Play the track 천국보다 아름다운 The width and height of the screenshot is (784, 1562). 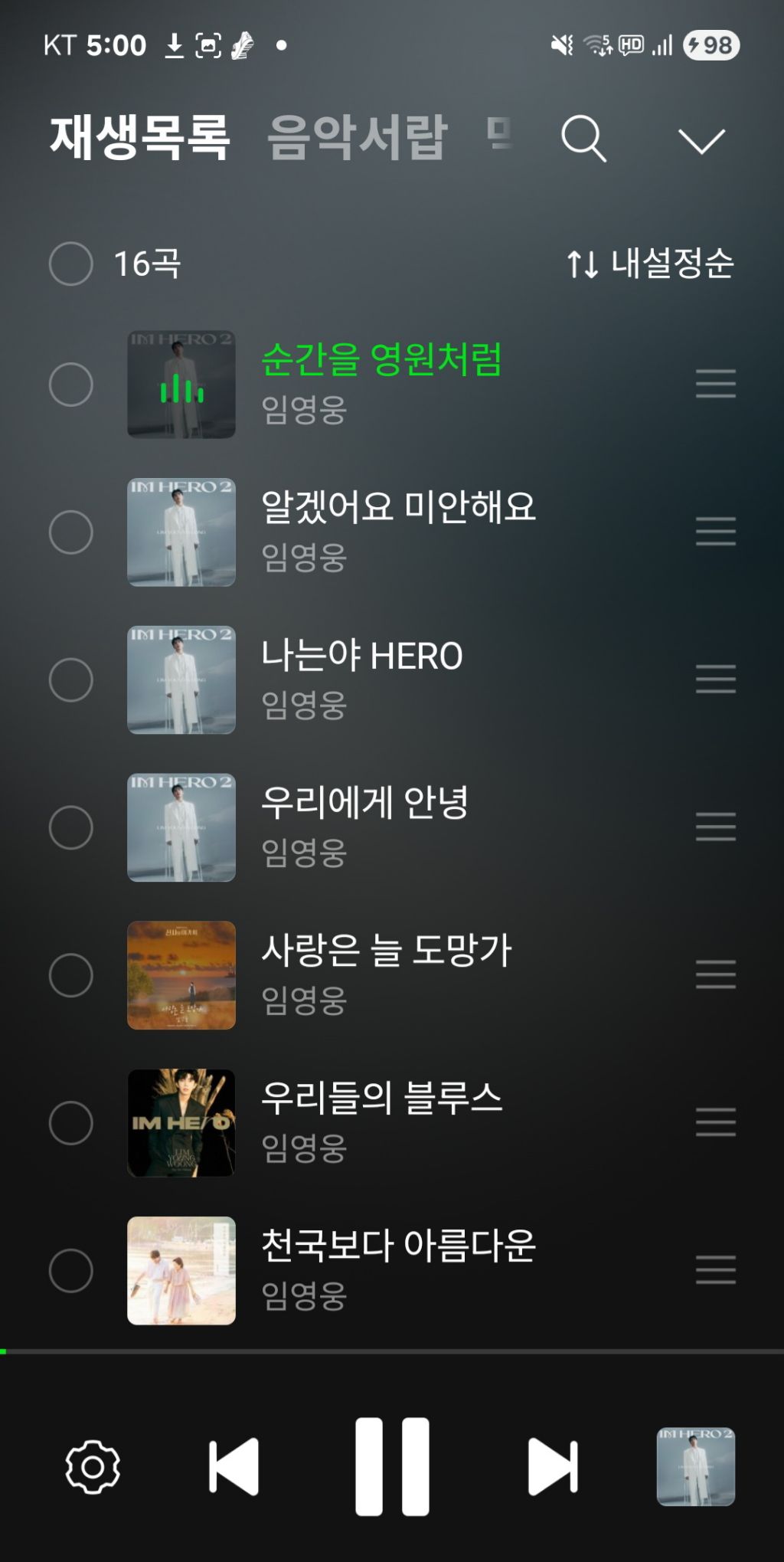[x=398, y=1246]
